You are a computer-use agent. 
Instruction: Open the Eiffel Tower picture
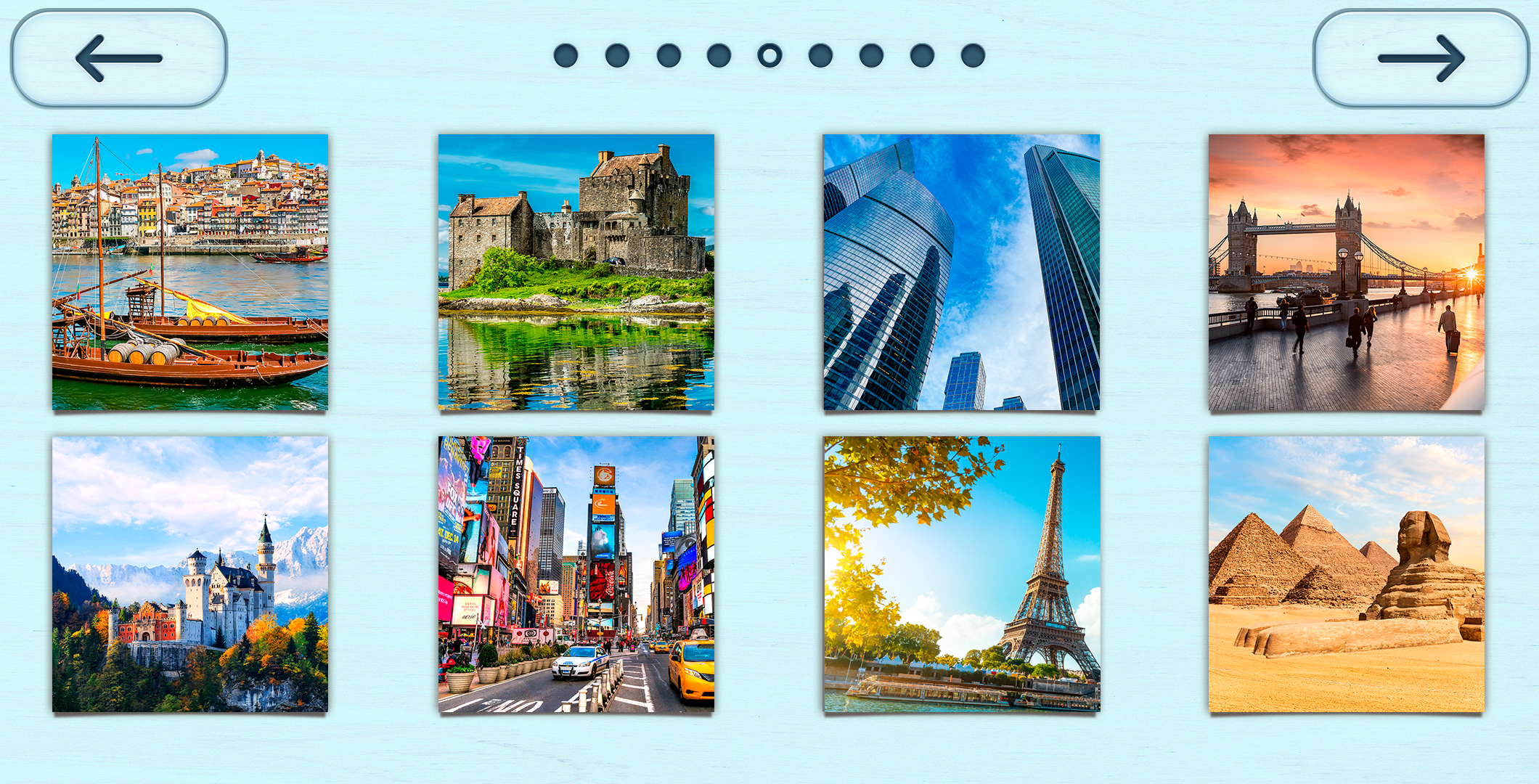(962, 574)
